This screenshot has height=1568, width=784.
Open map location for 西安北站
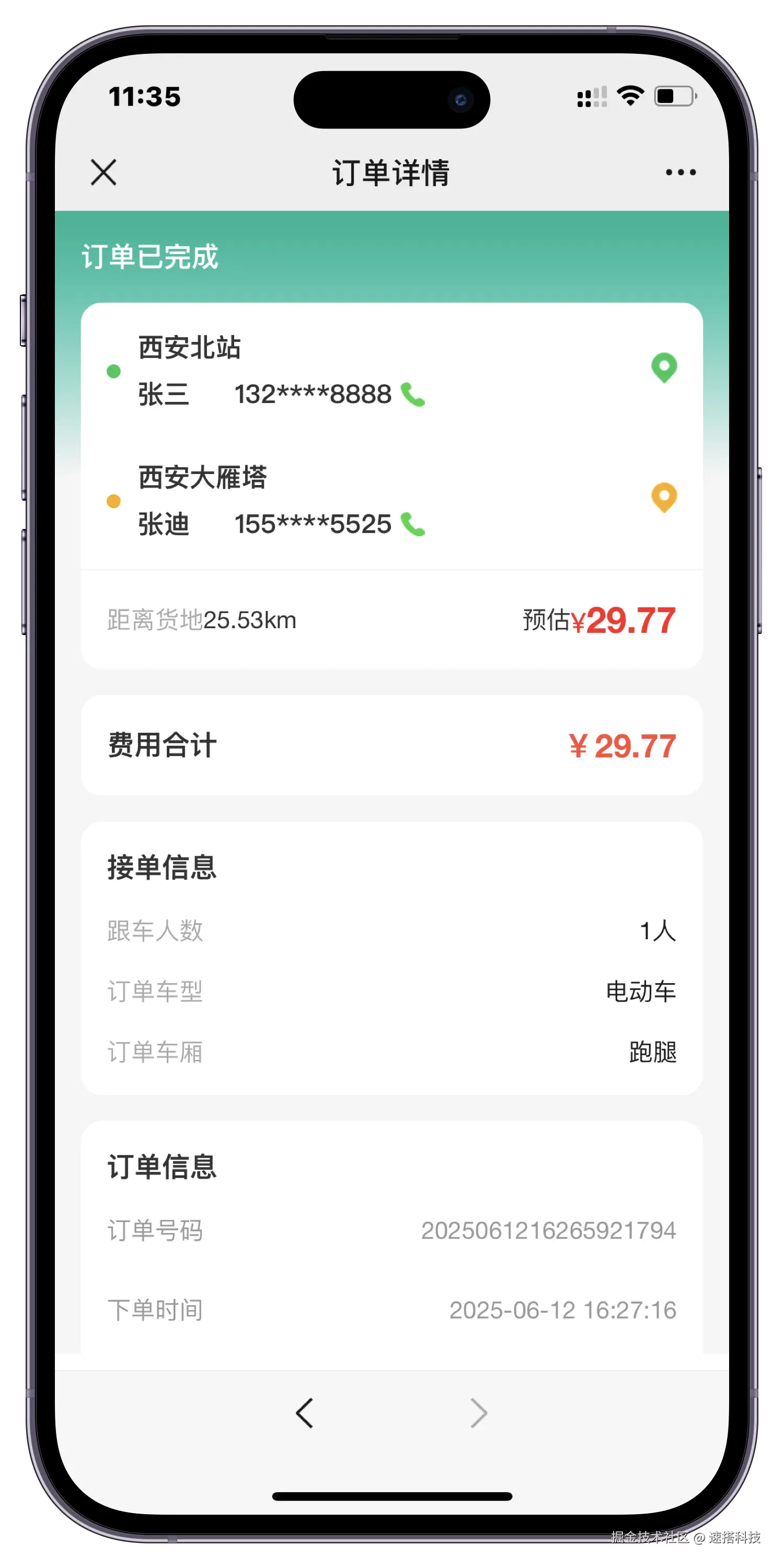664,367
